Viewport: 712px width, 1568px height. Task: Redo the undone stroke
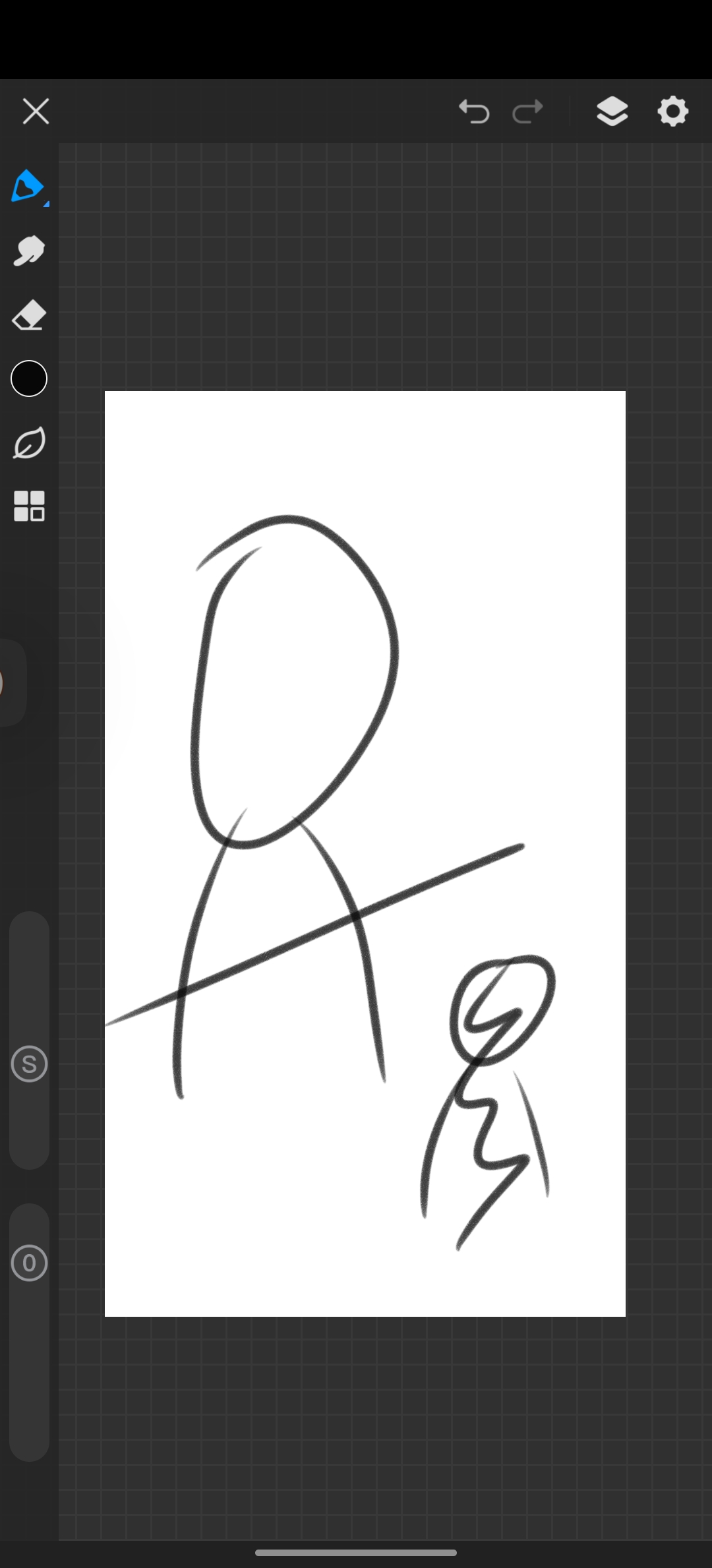[527, 111]
